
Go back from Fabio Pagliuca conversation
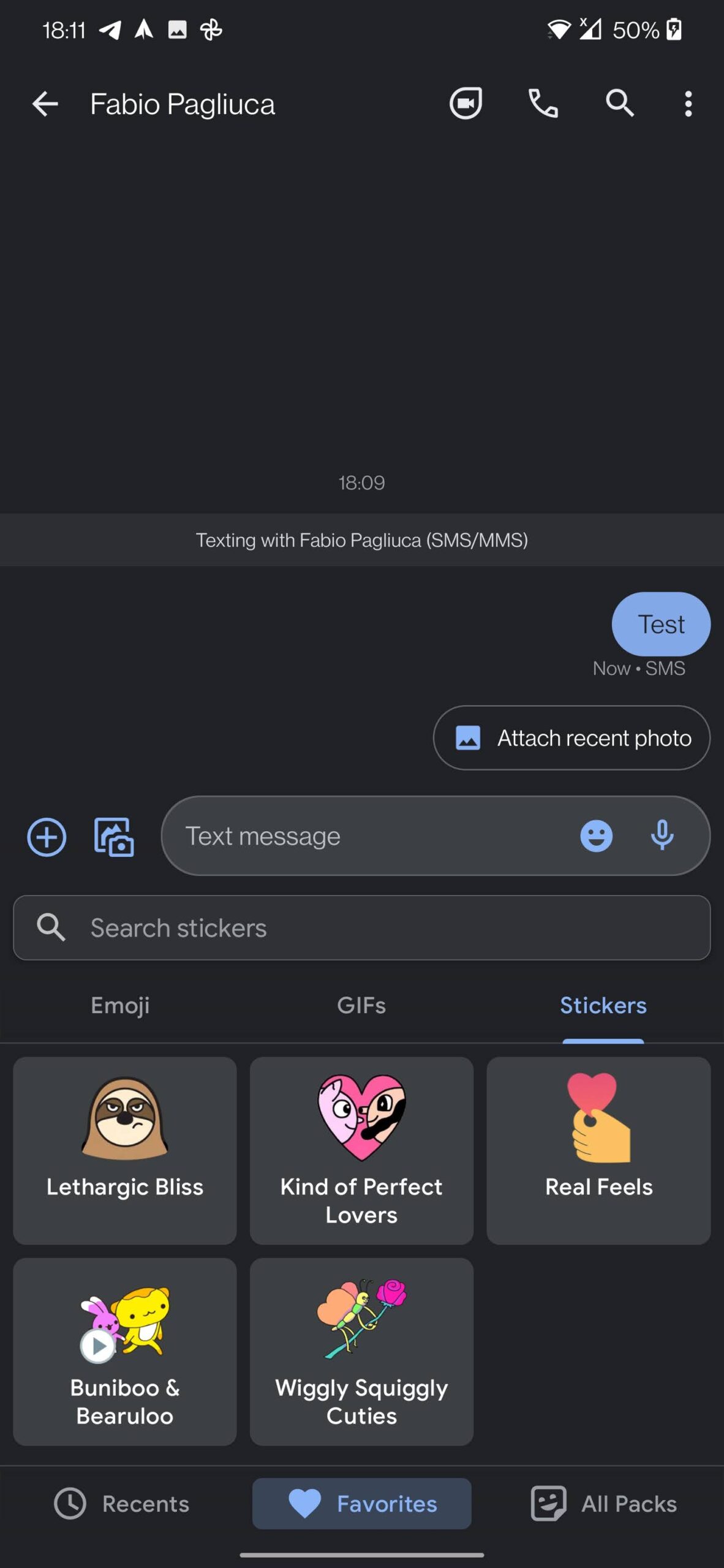(x=45, y=104)
